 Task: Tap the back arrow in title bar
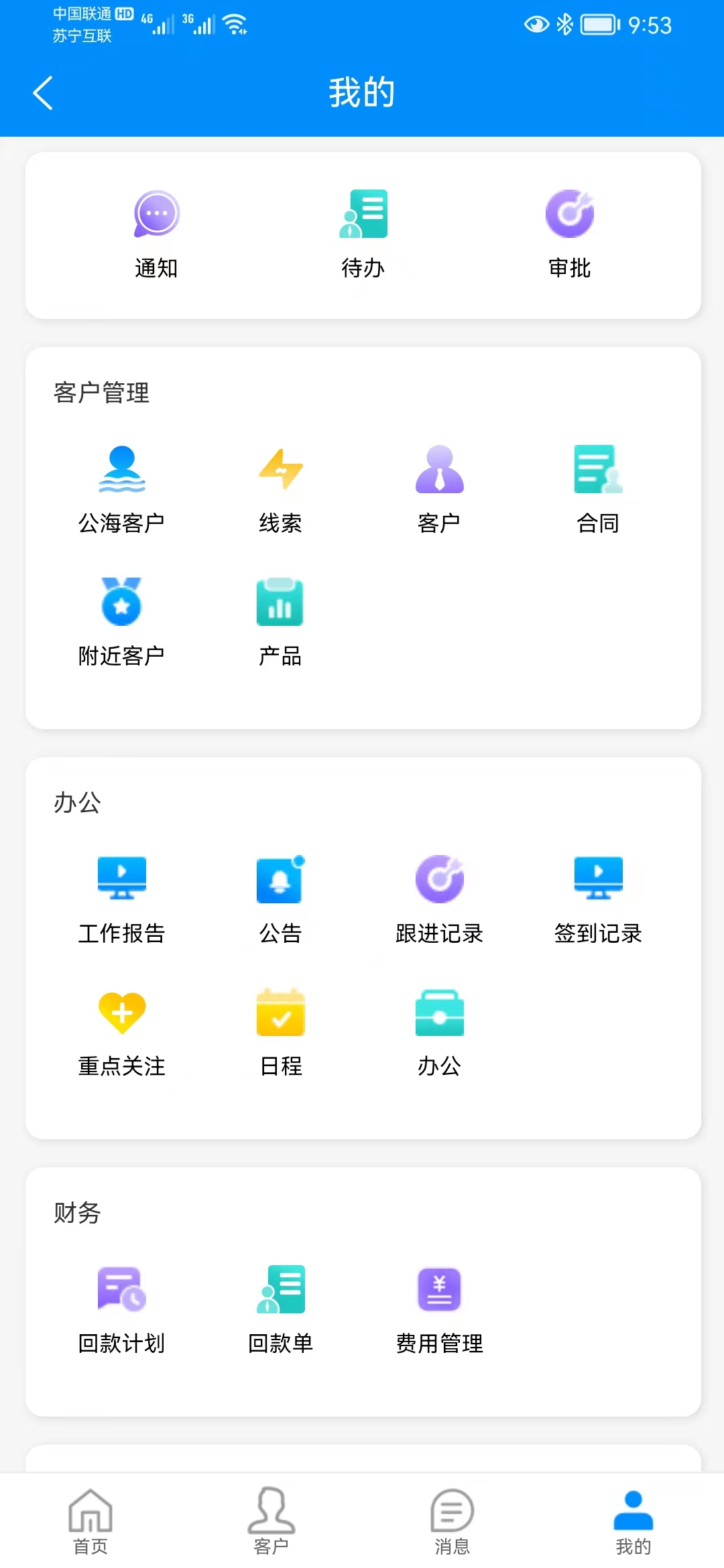coord(43,92)
